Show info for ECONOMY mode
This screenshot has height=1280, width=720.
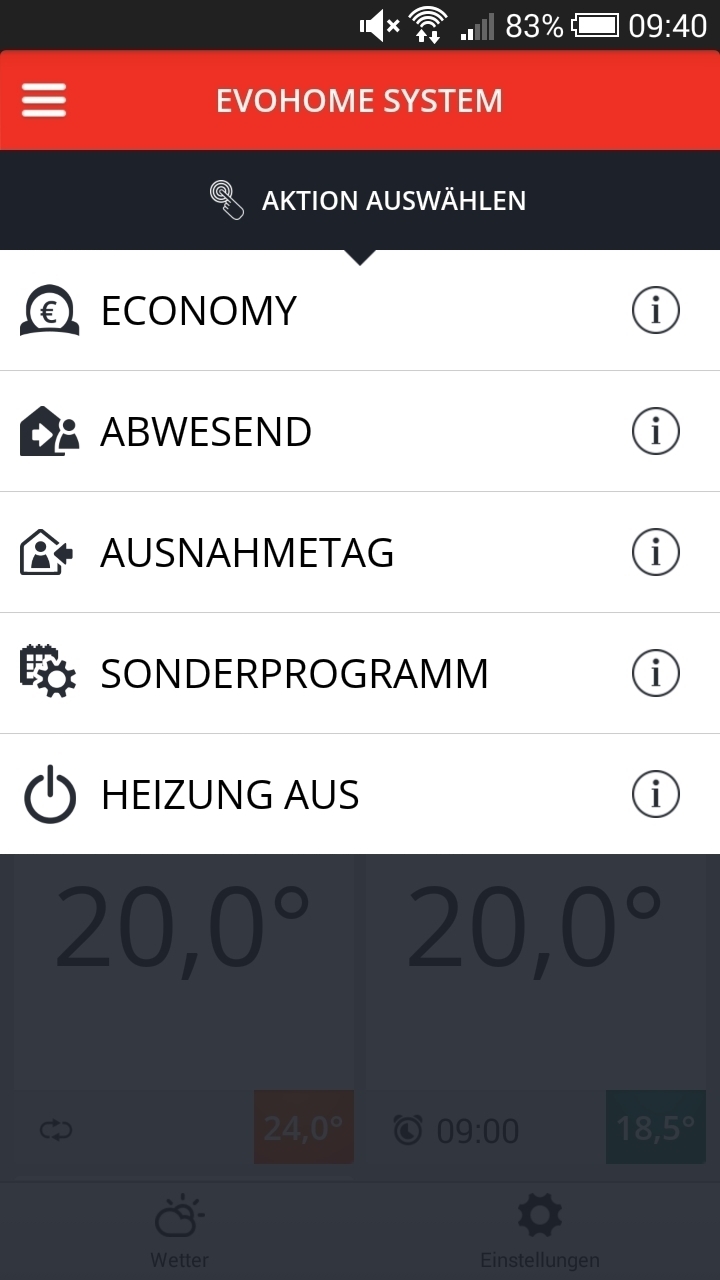pyautogui.click(x=656, y=311)
